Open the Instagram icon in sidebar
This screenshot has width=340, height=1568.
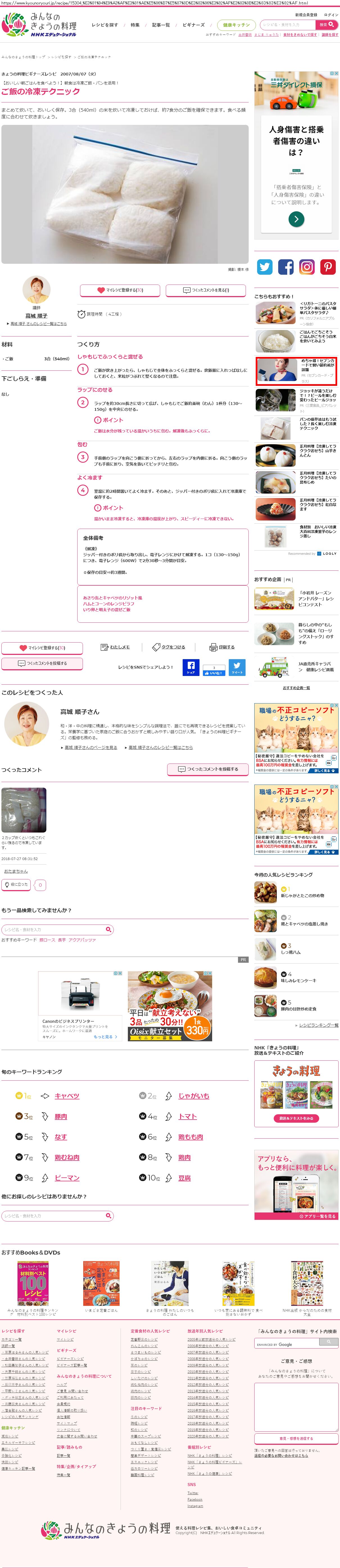[x=307, y=267]
